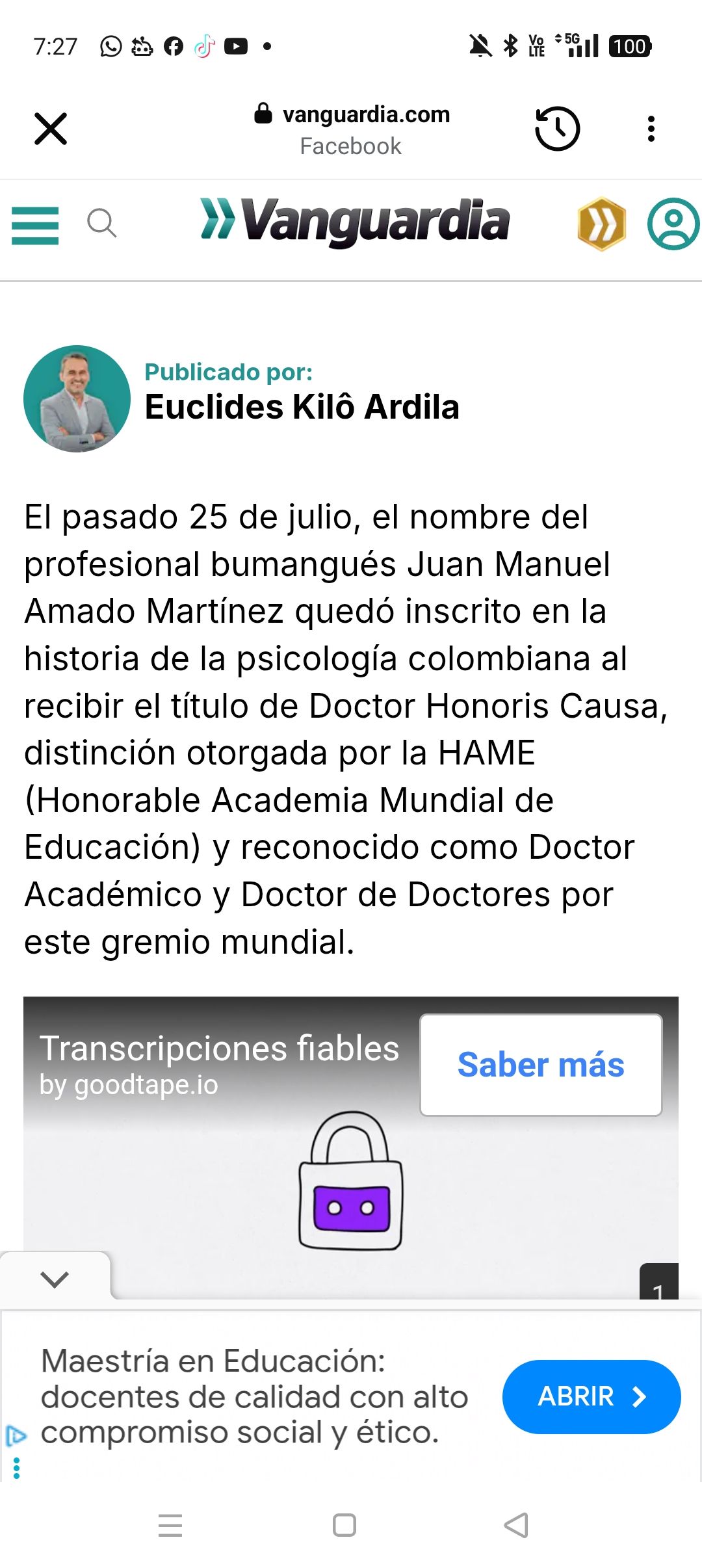Click the gold hexagon badge icon

[602, 224]
